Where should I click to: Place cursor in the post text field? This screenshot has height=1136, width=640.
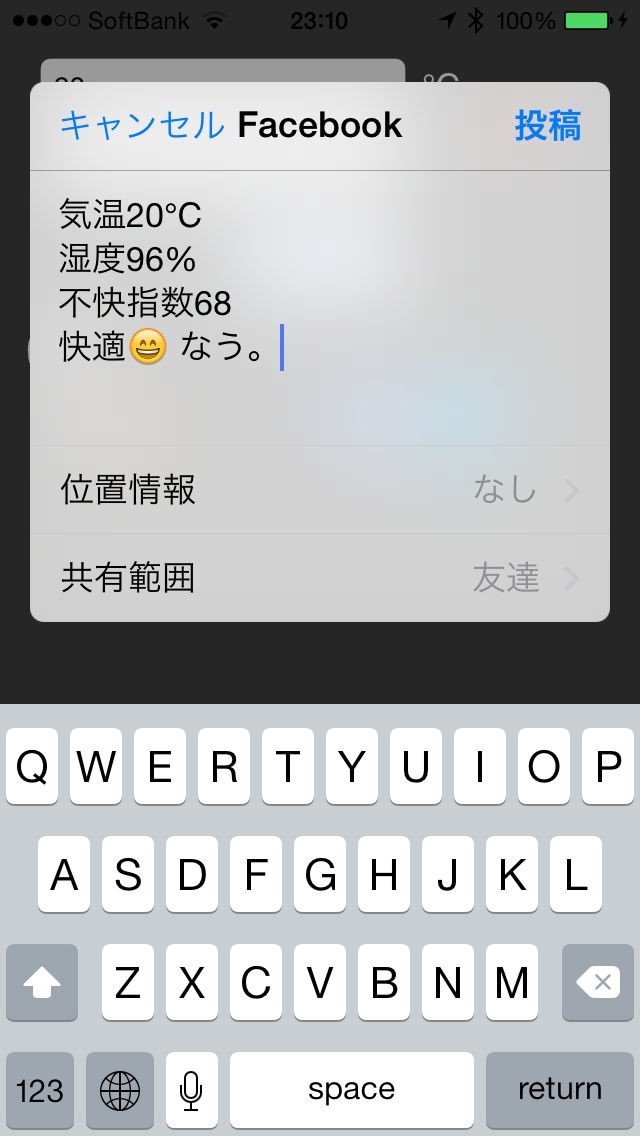pyautogui.click(x=320, y=300)
